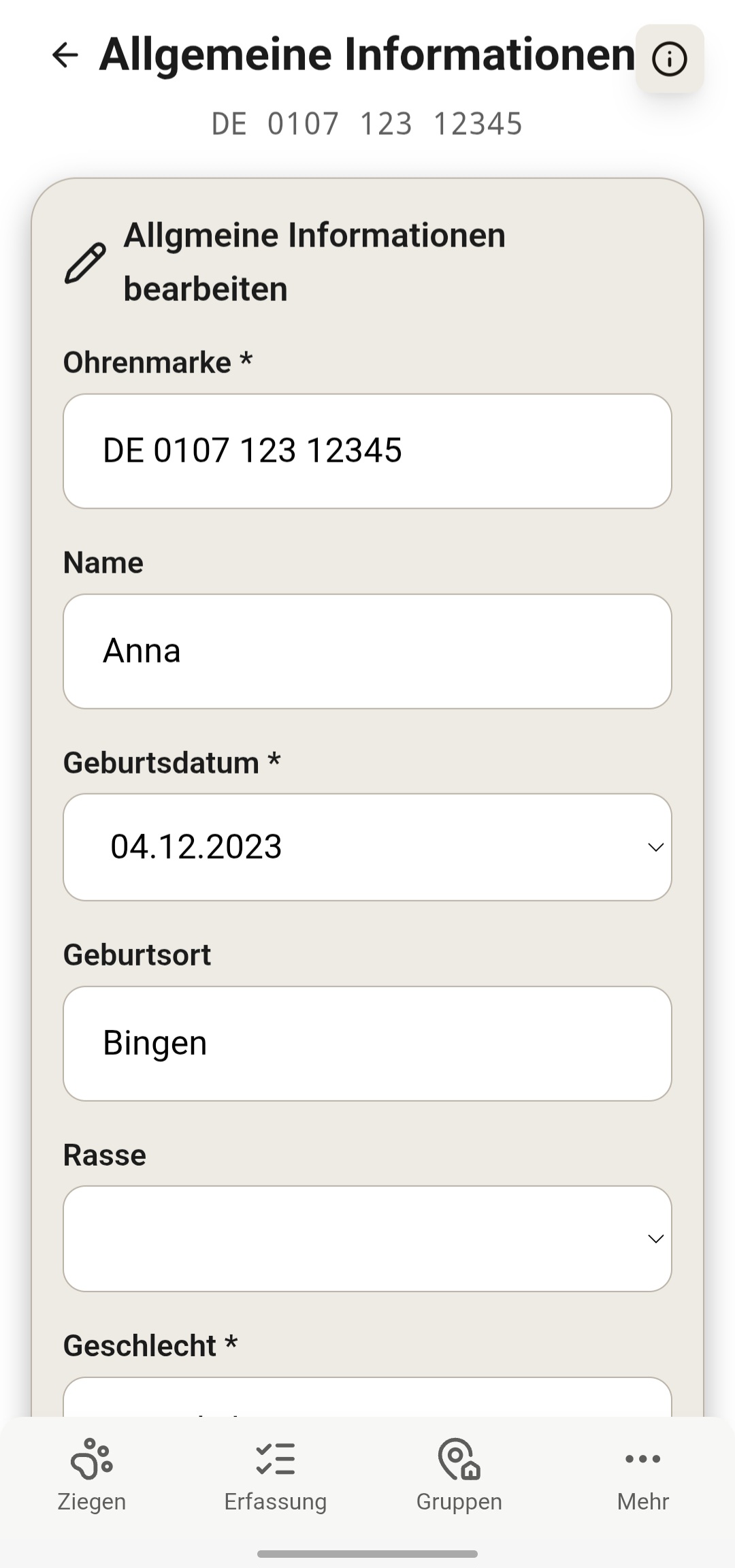Click the empty Rasse field
The width and height of the screenshot is (735, 1568).
(x=367, y=1238)
